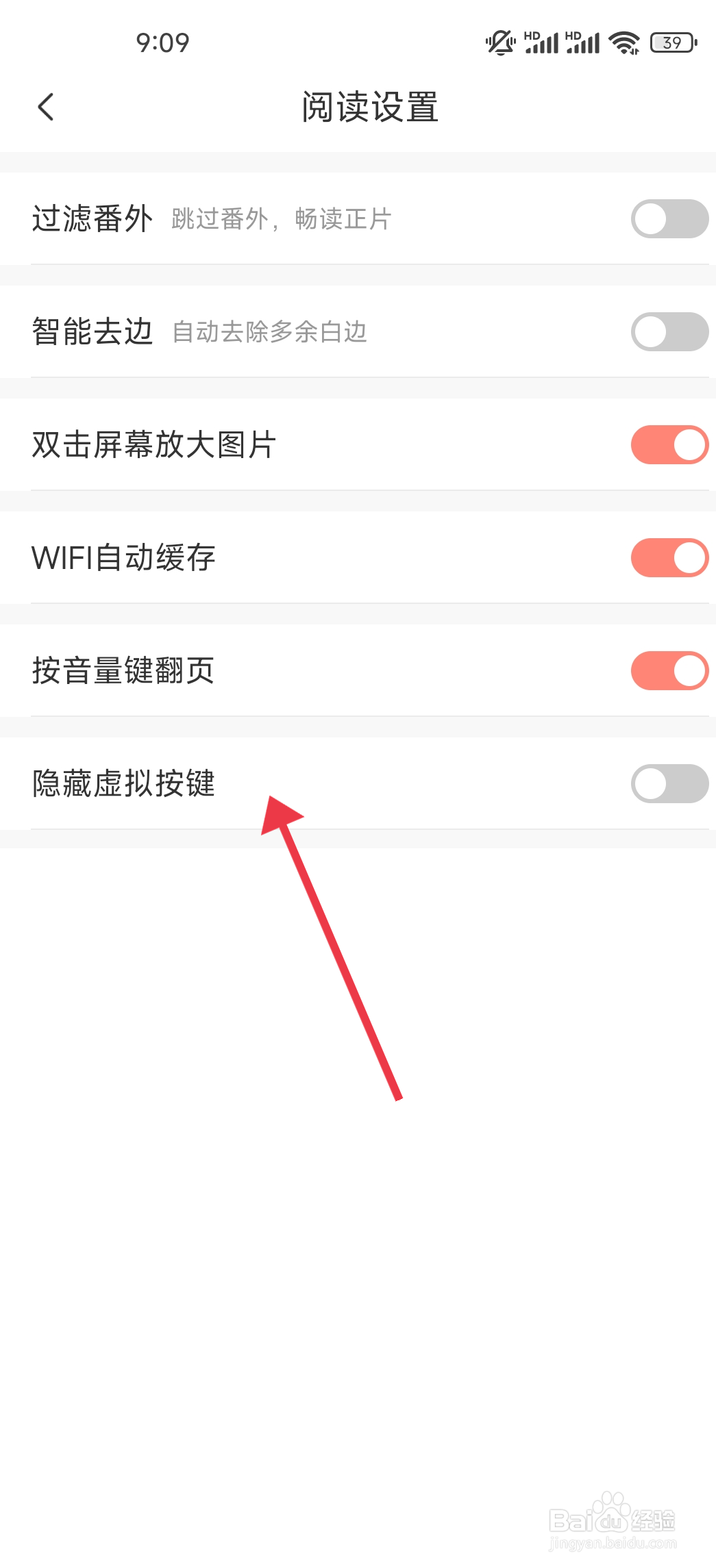Select the 阅读设置 page title
The height and width of the screenshot is (1568, 716).
pyautogui.click(x=370, y=107)
